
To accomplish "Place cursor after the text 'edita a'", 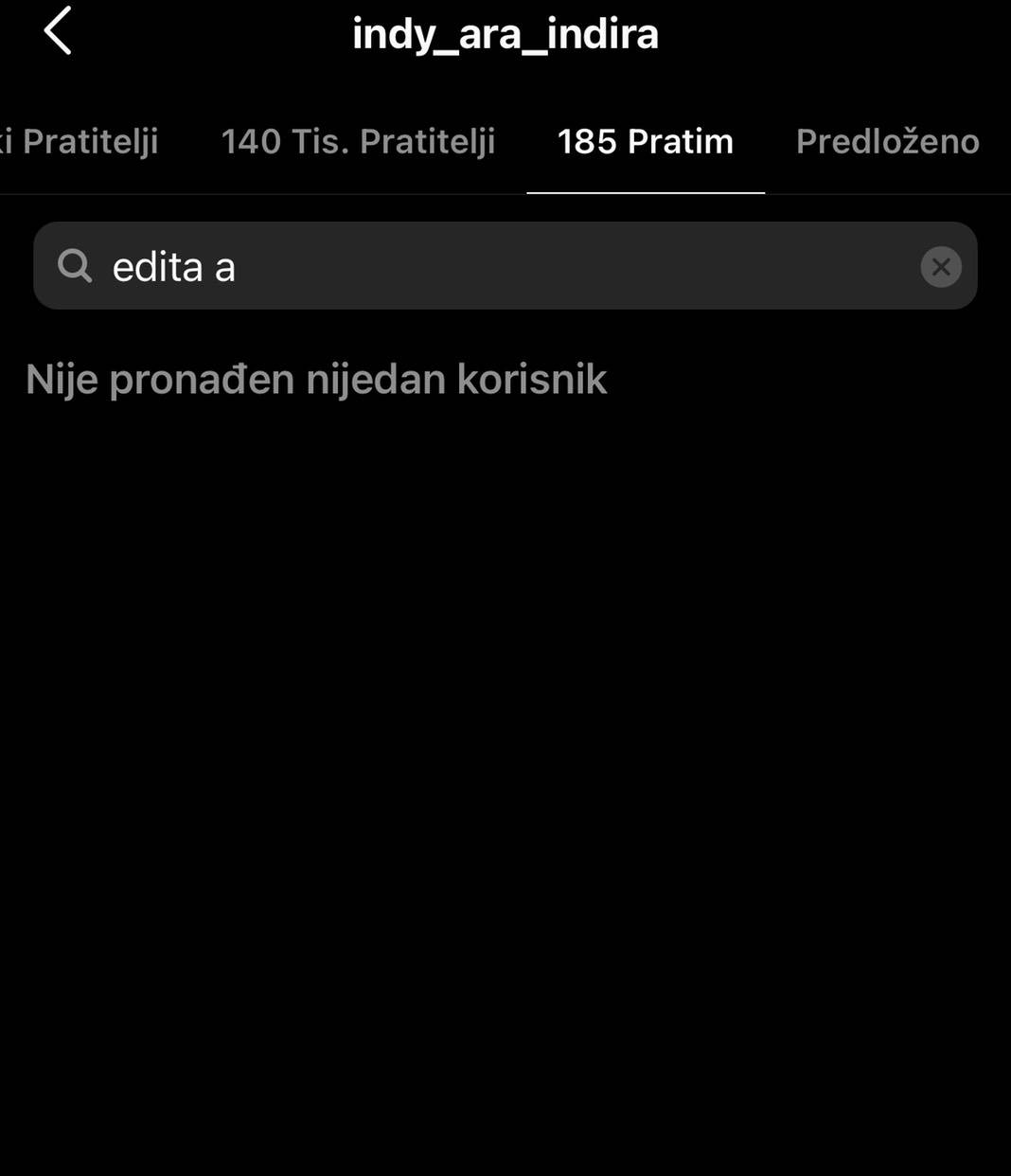I will tap(241, 266).
